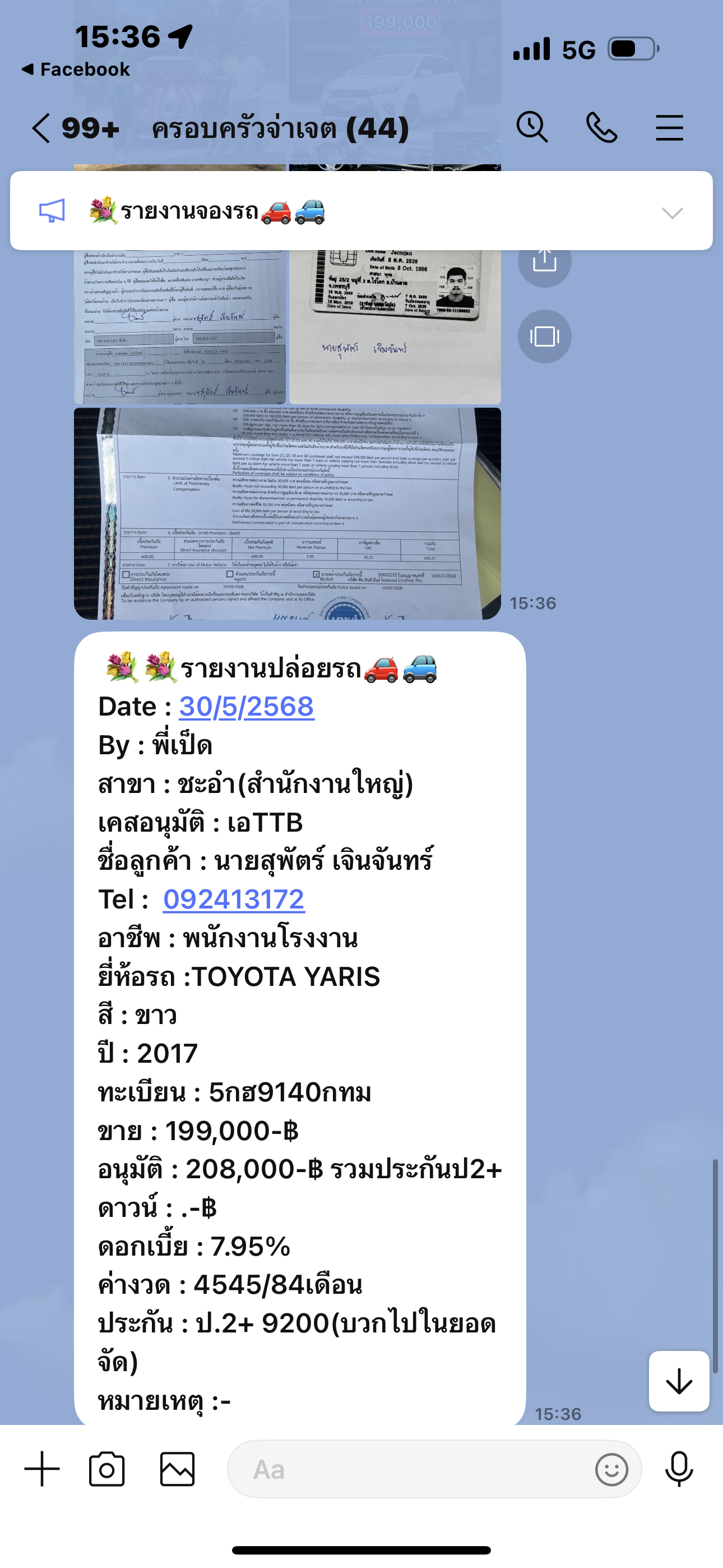Record a voice message
Screen dimensions: 723x1568
(x=679, y=1469)
